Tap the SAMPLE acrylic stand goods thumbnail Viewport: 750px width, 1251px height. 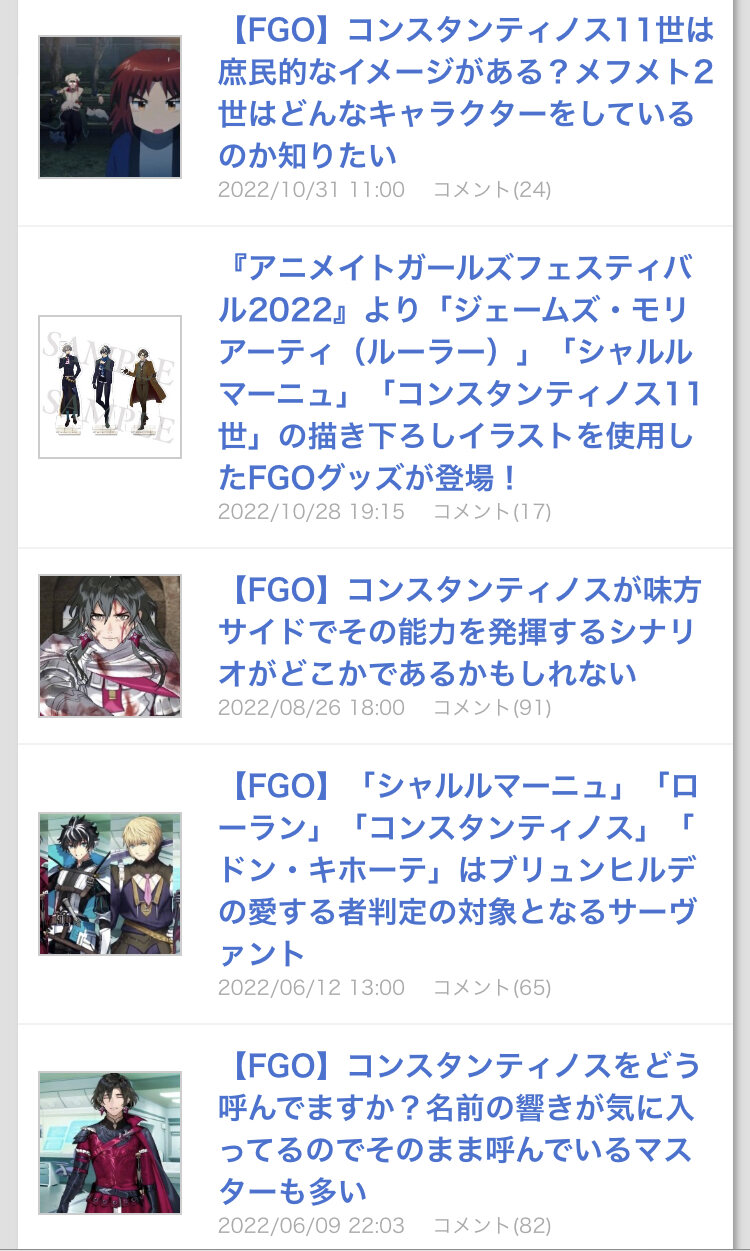tap(110, 387)
